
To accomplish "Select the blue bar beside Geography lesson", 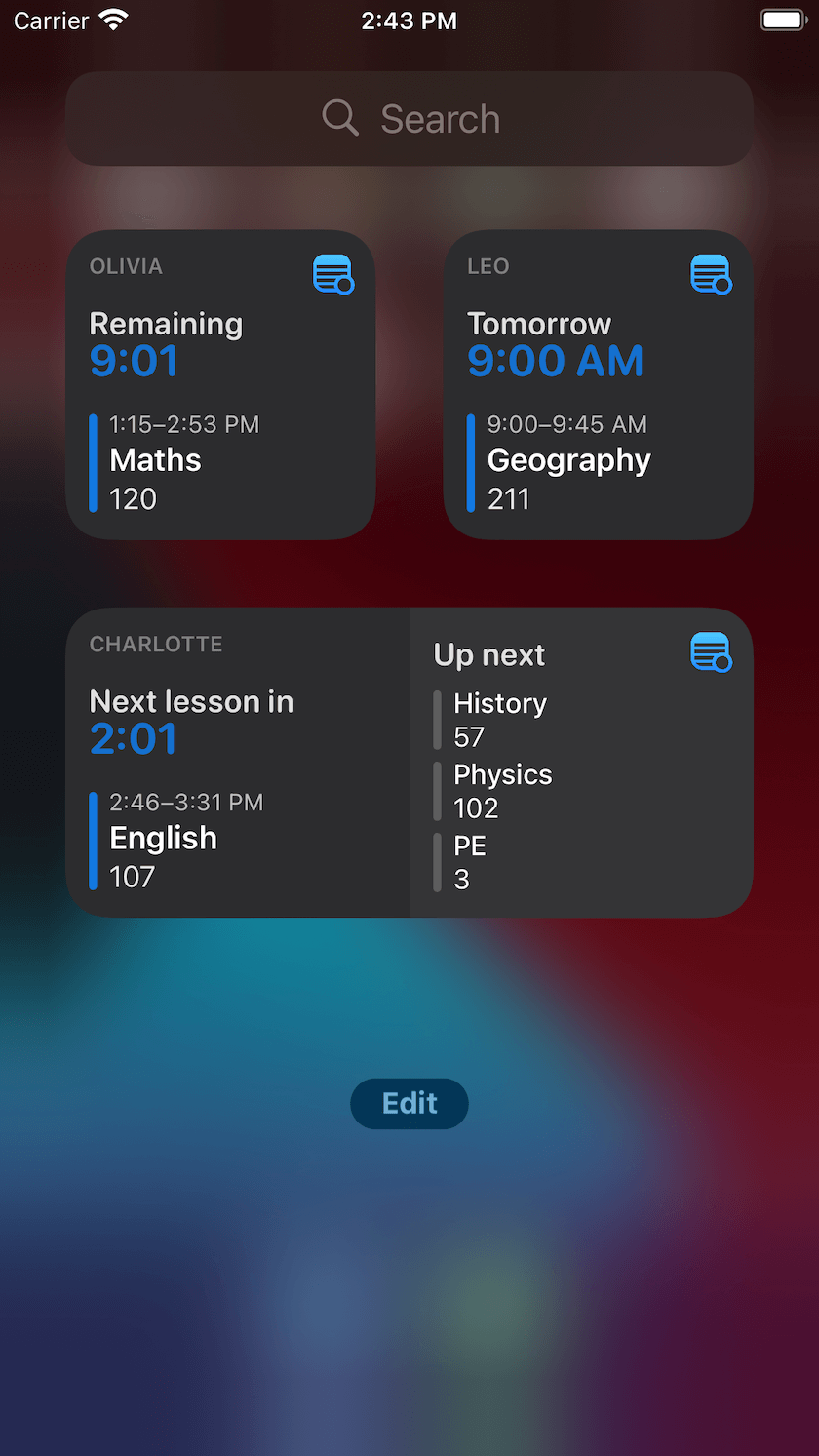I will (x=469, y=461).
